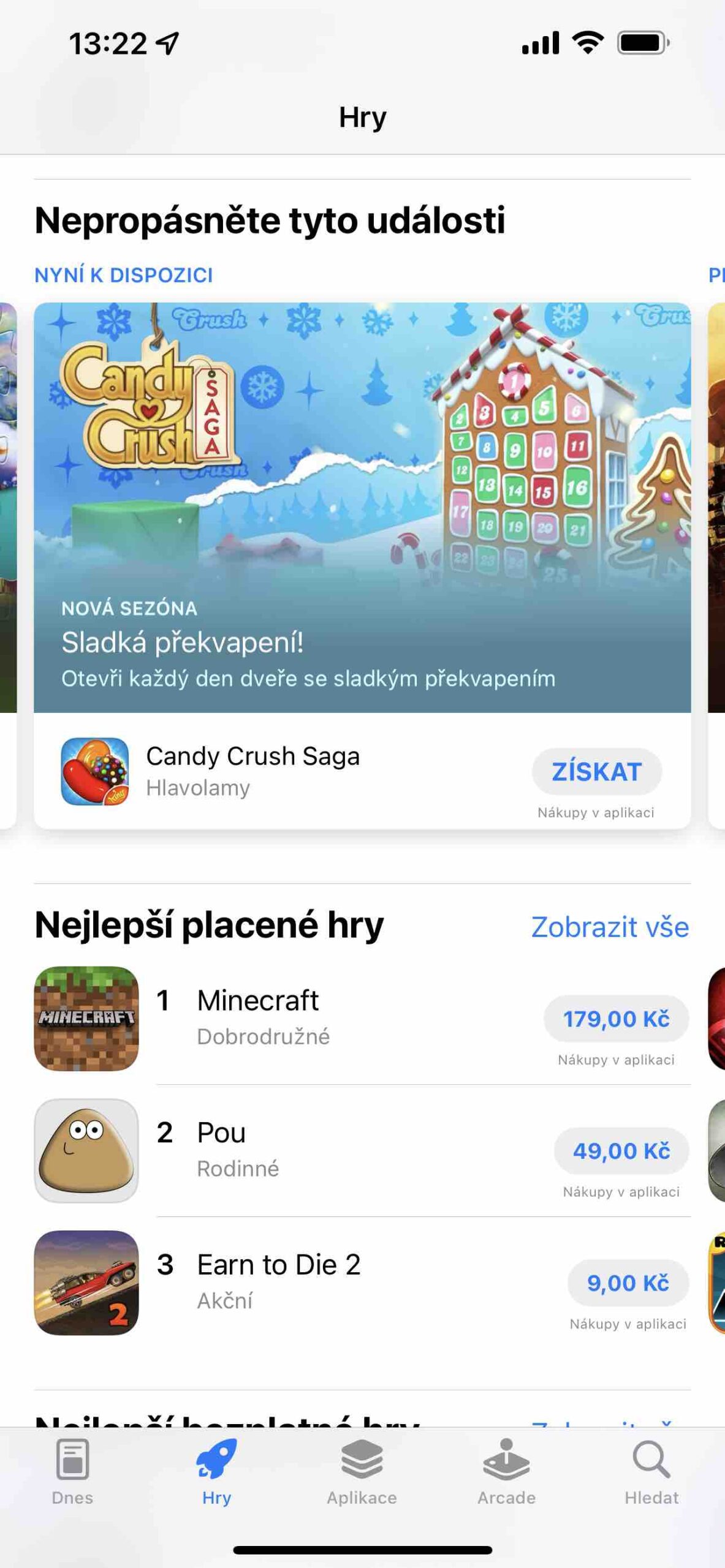Buy Earn to Die 2 for 9,00 Kč
The width and height of the screenshot is (725, 1568).
coord(628,1283)
